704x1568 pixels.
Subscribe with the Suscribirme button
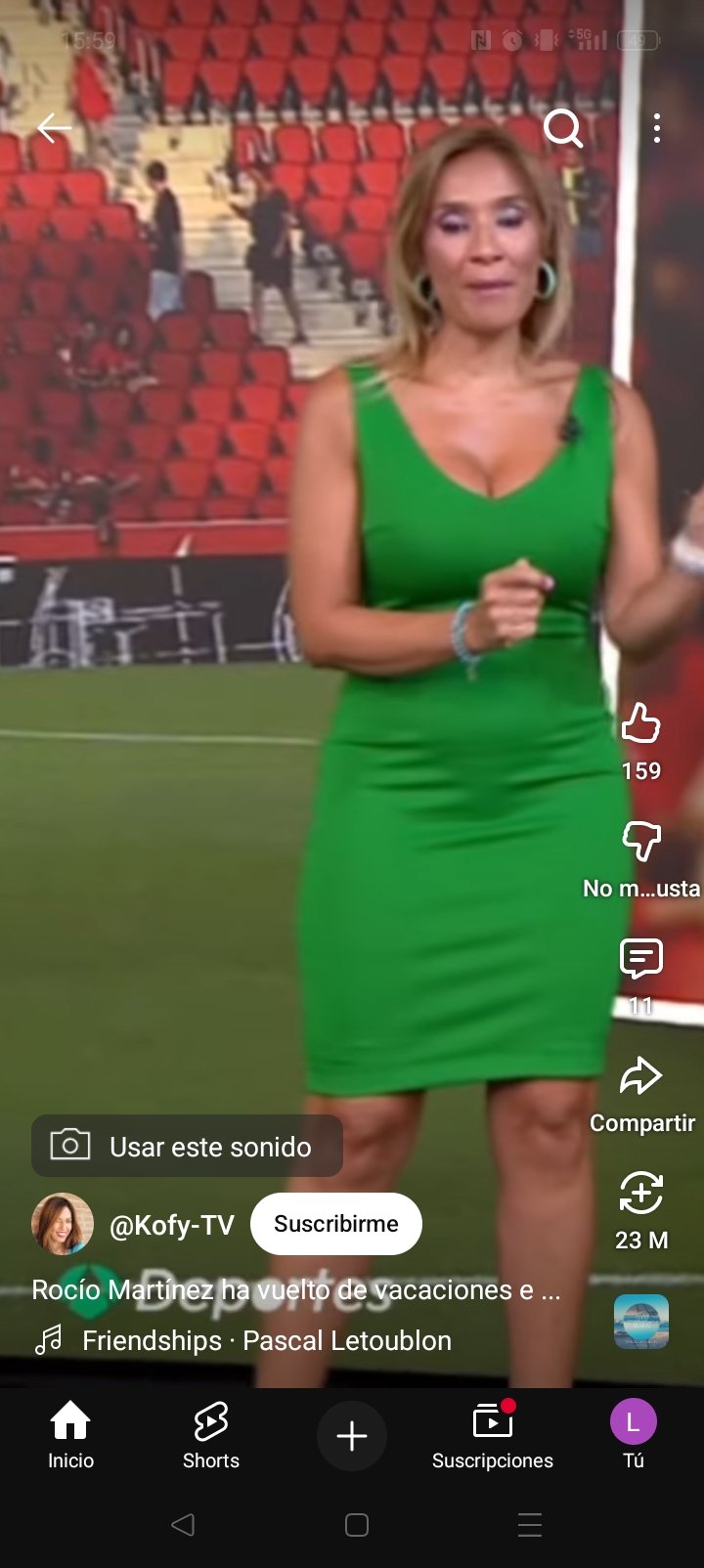(x=335, y=1224)
